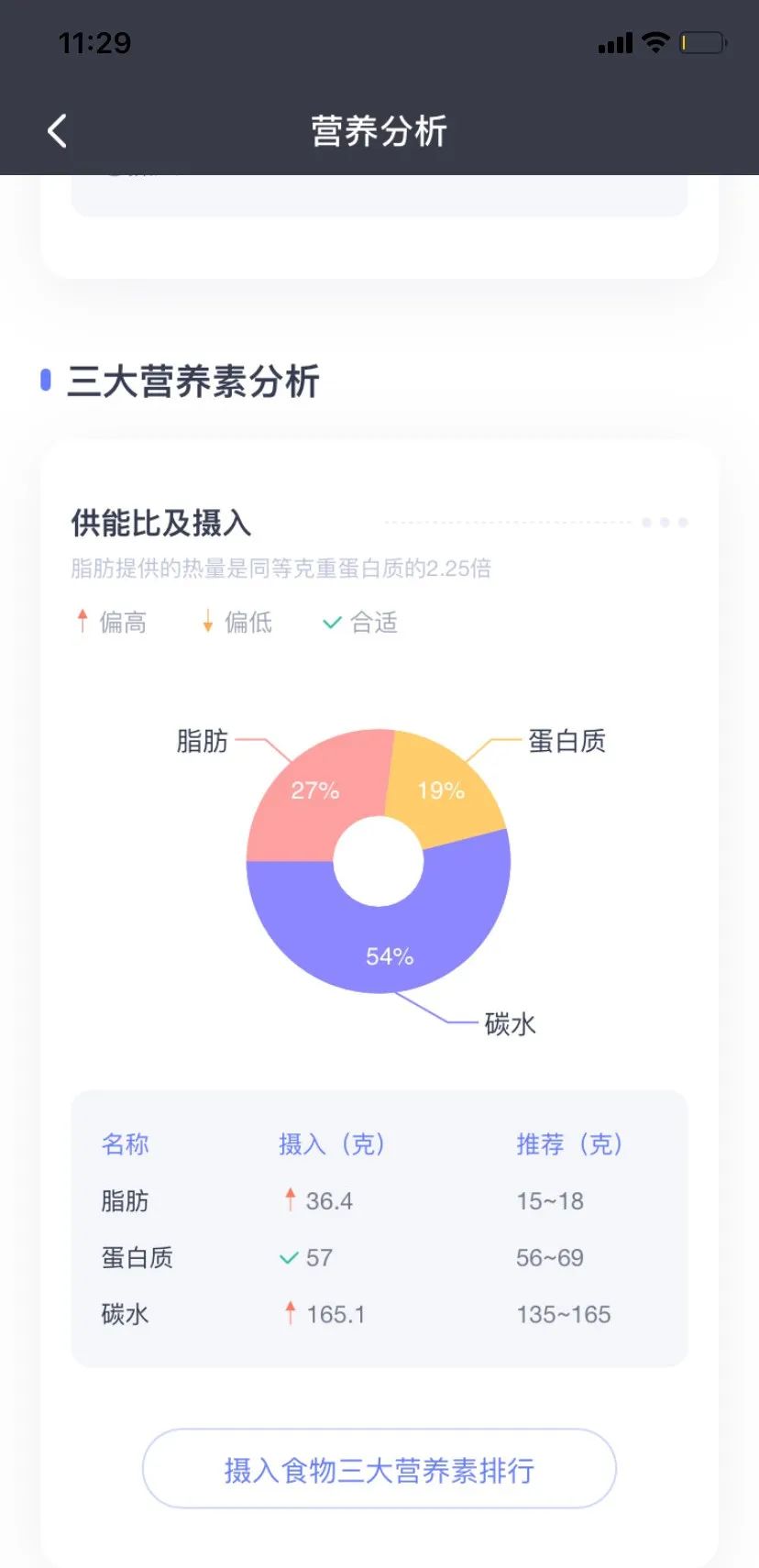
Task: Tap the yellow down arrow beside 偏低
Action: tap(206, 622)
